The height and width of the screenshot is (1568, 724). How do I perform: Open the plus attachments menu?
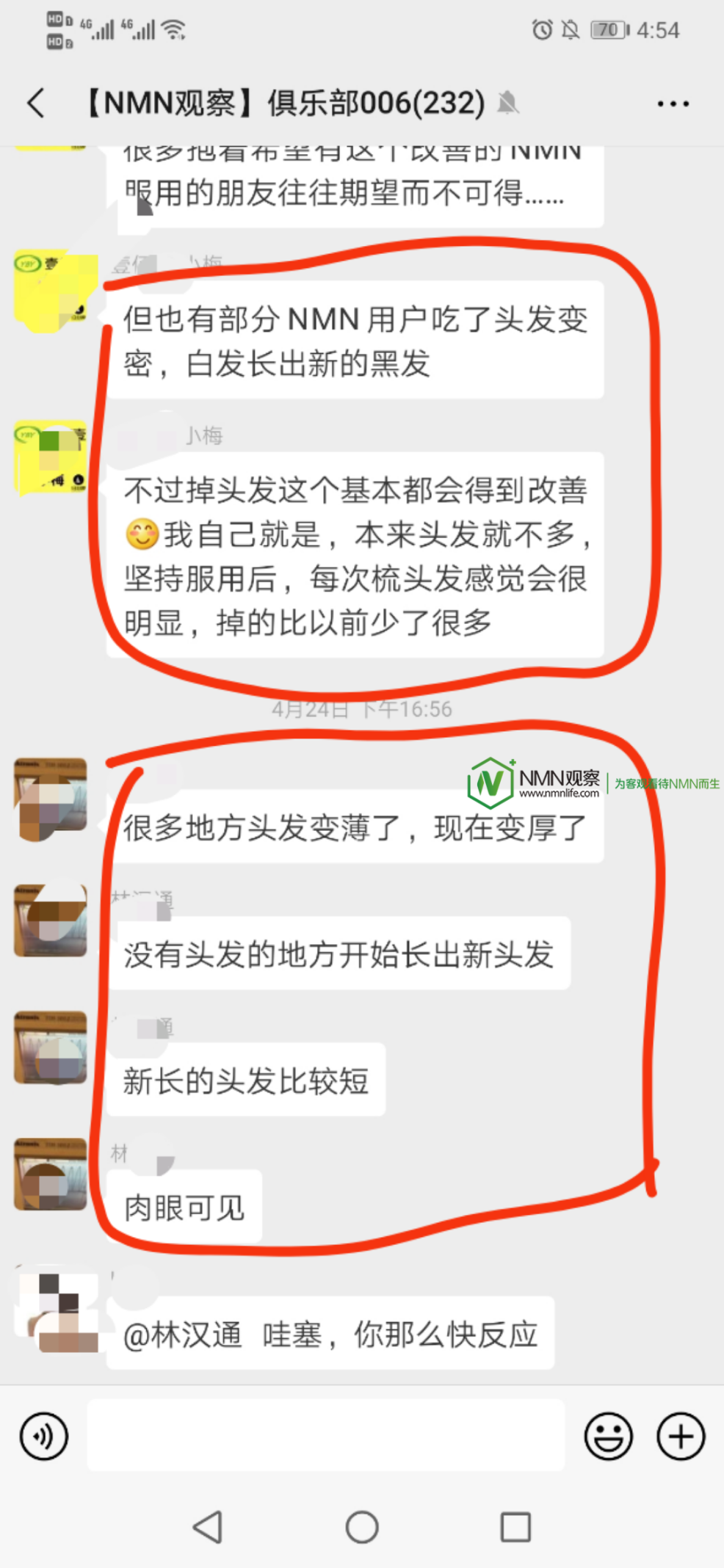coord(681,1436)
